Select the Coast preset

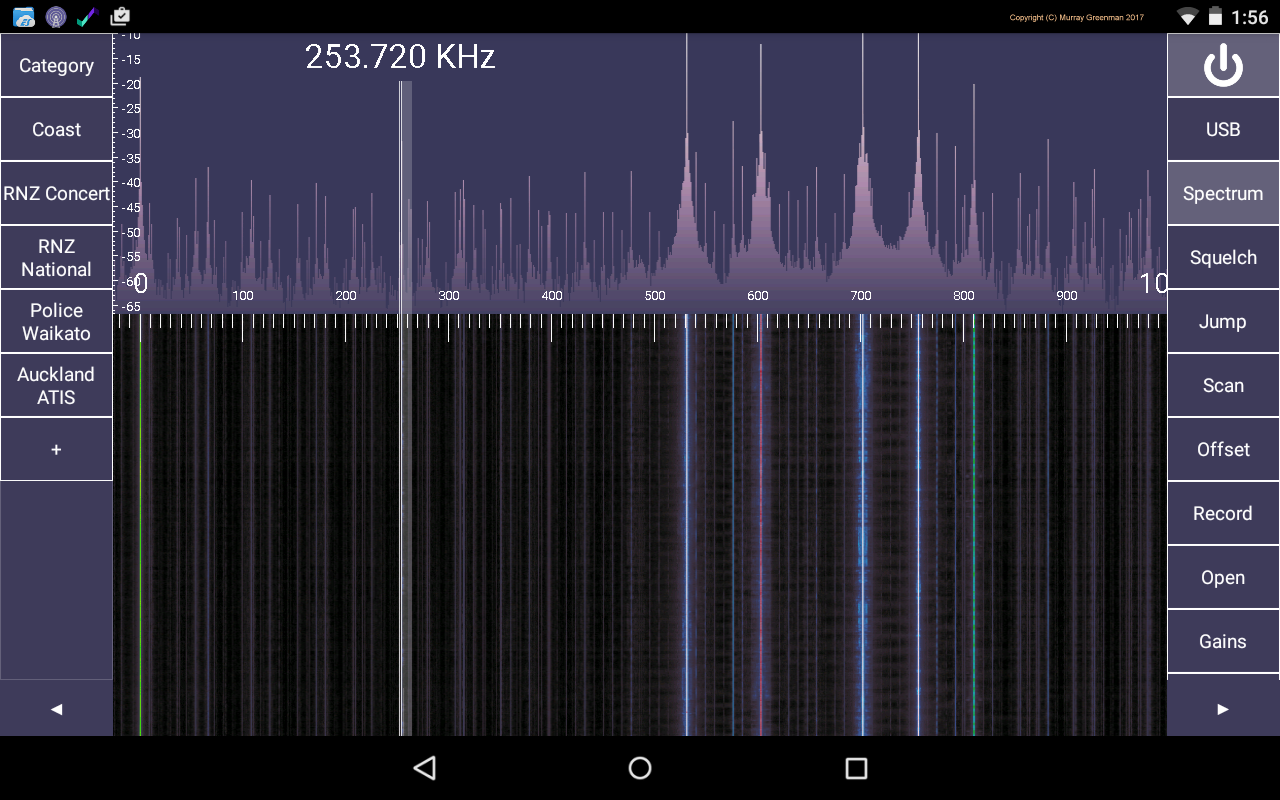click(56, 130)
